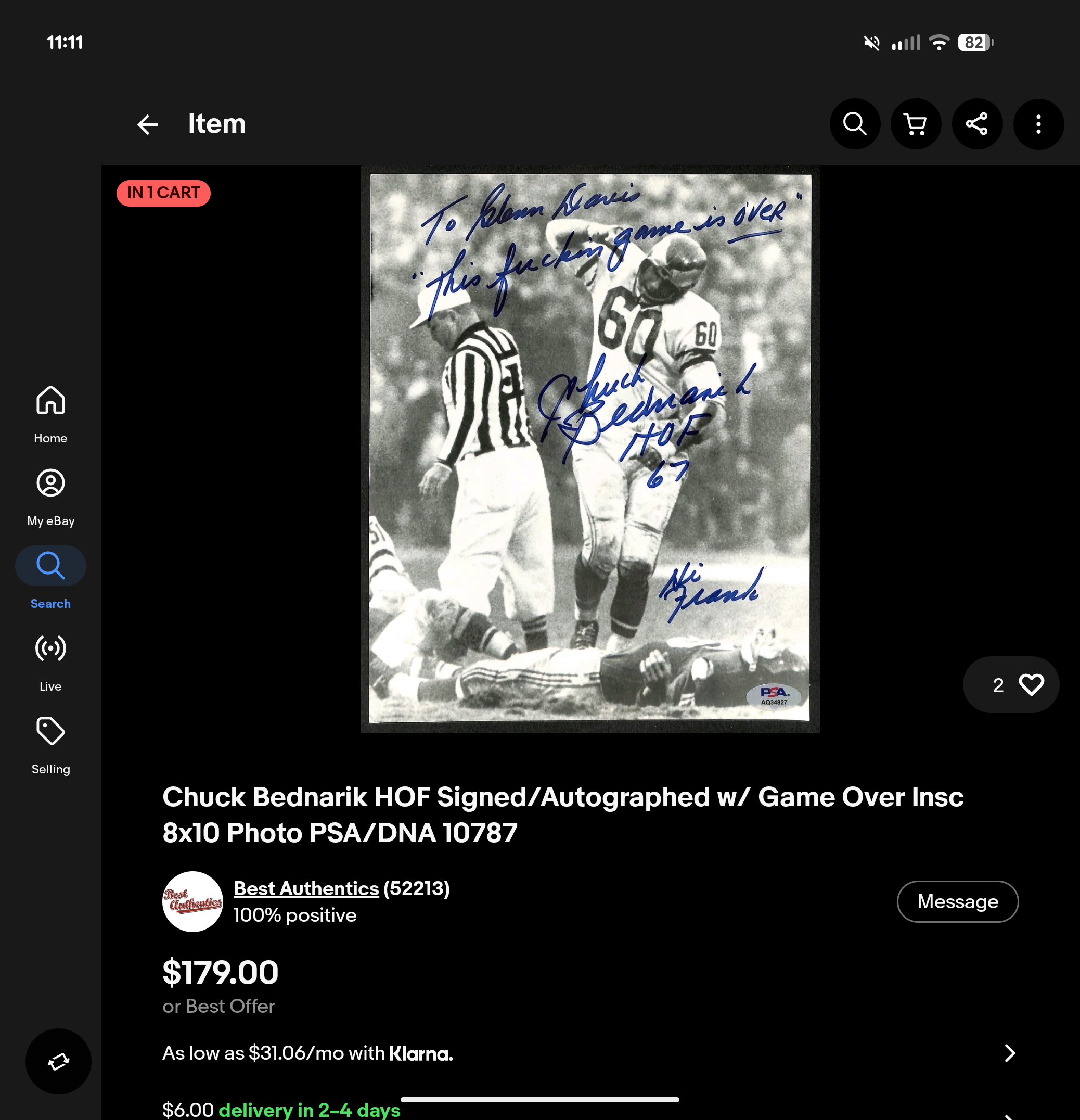Go back using the arrow
This screenshot has width=1080, height=1120.
coord(147,124)
